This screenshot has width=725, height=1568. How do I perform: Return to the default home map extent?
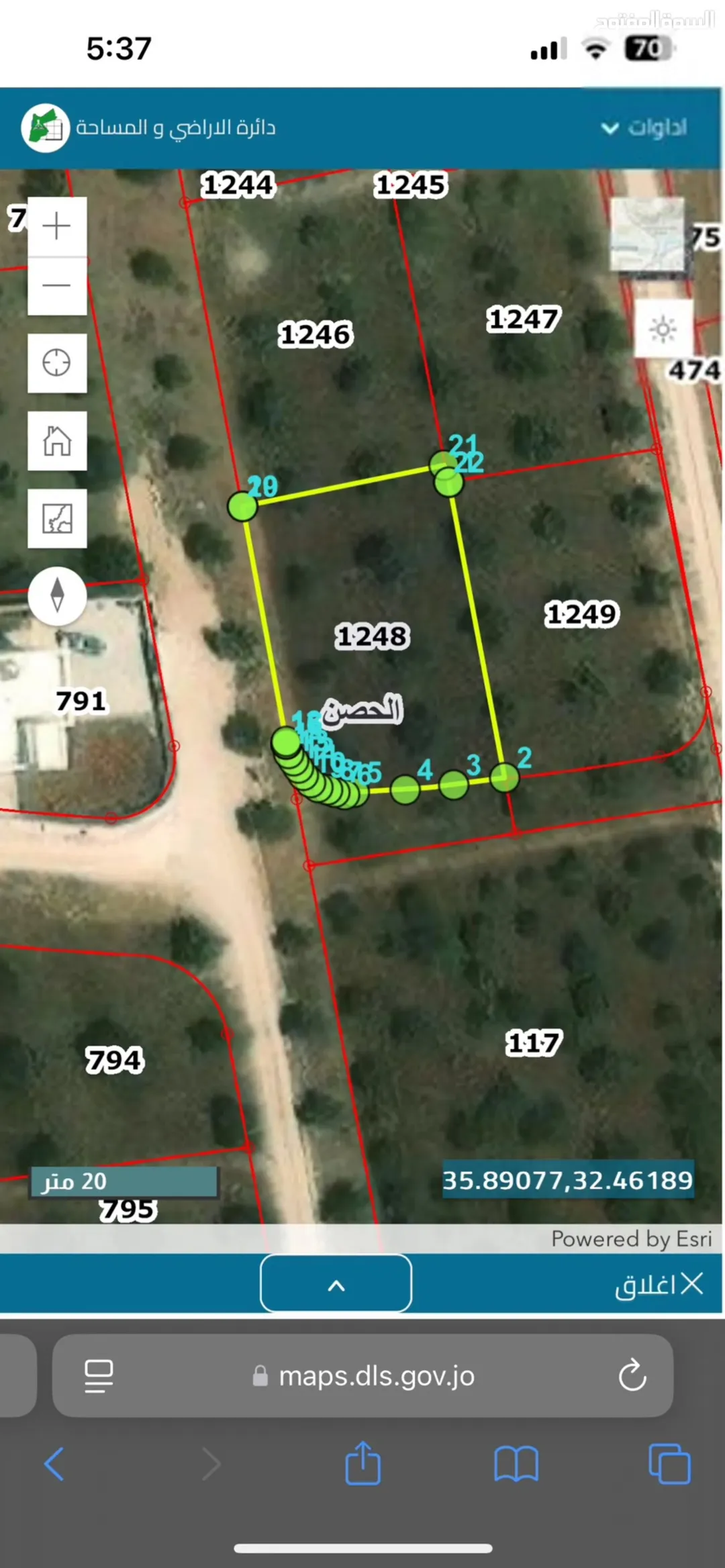(57, 441)
